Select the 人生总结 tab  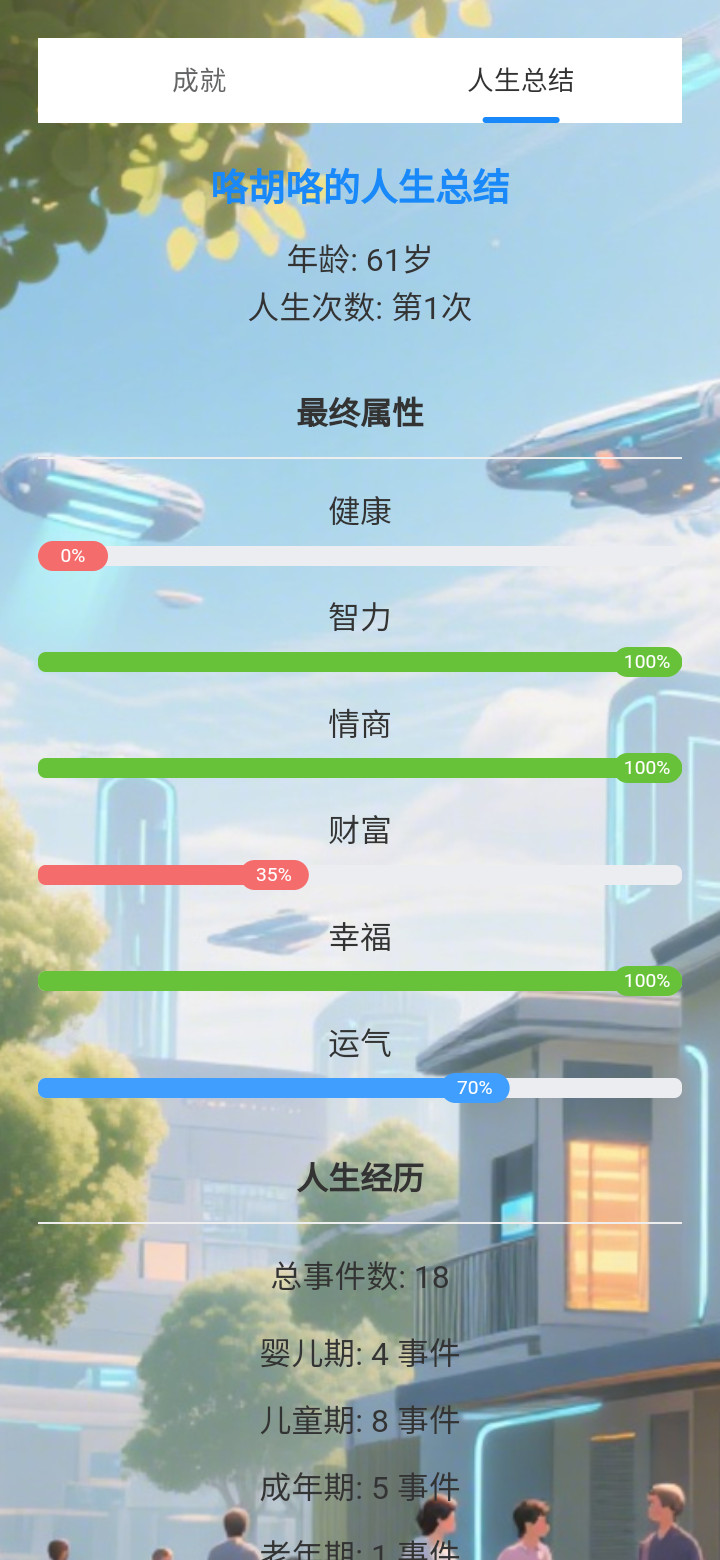coord(520,80)
